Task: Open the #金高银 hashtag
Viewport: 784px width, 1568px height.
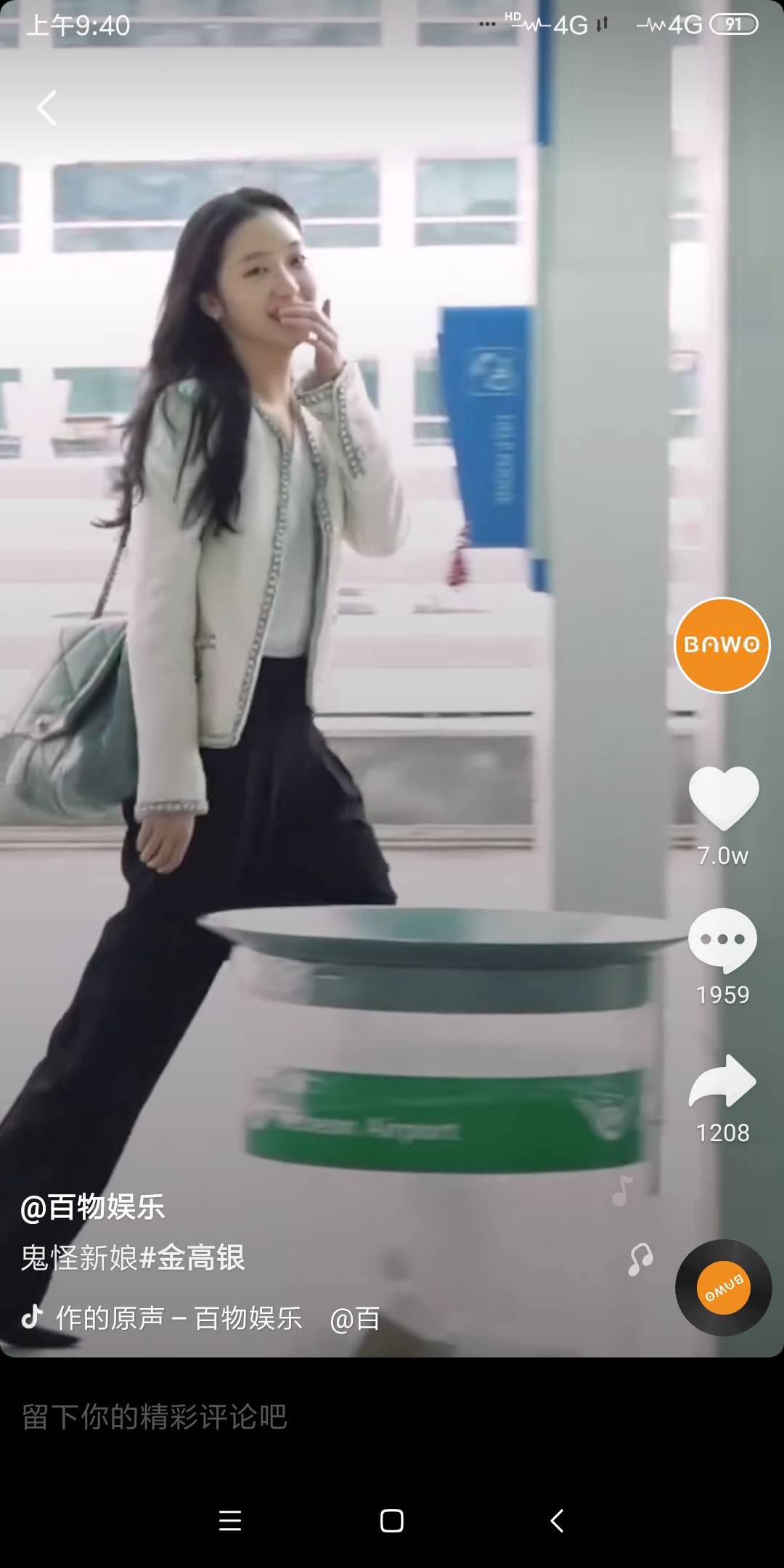Action: pyautogui.click(x=192, y=1258)
